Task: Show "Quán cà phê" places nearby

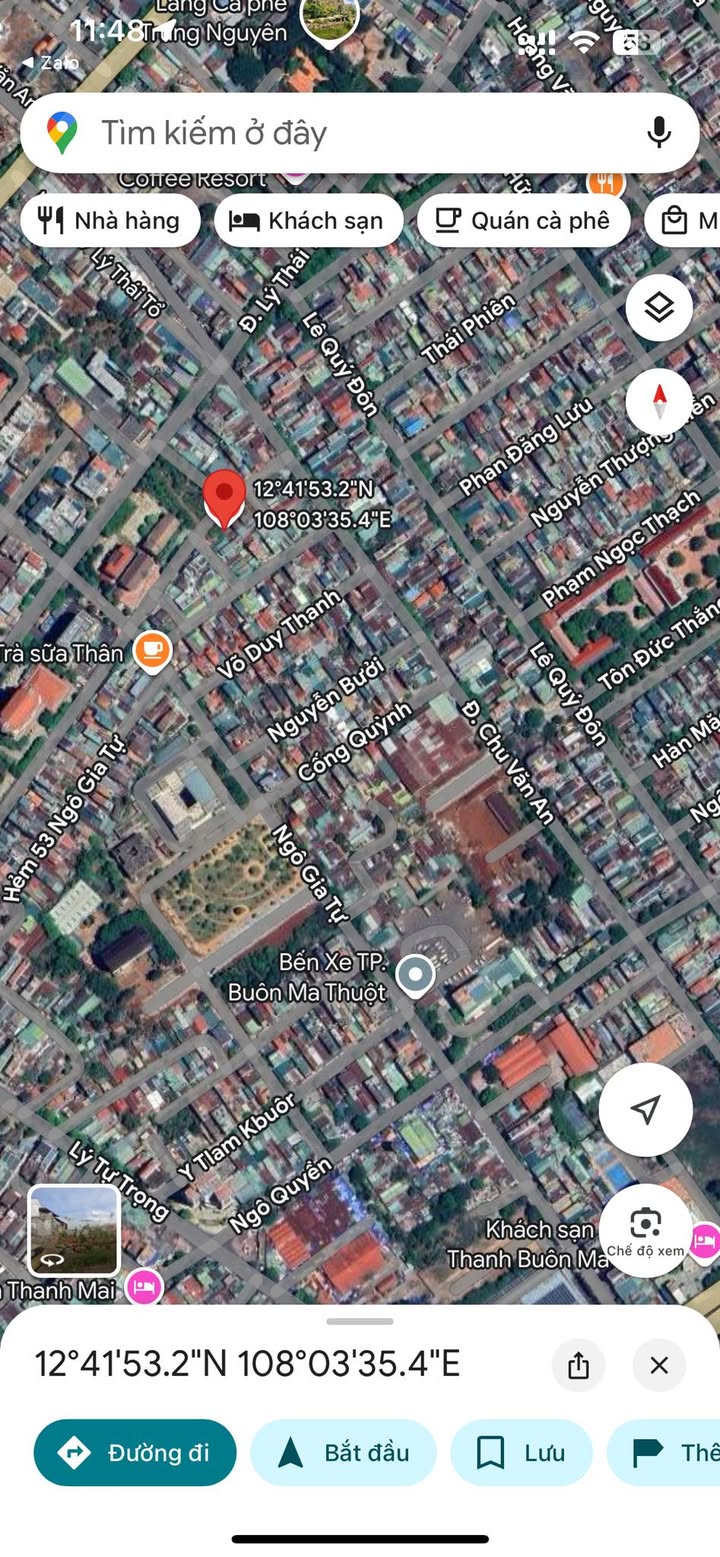Action: (523, 221)
